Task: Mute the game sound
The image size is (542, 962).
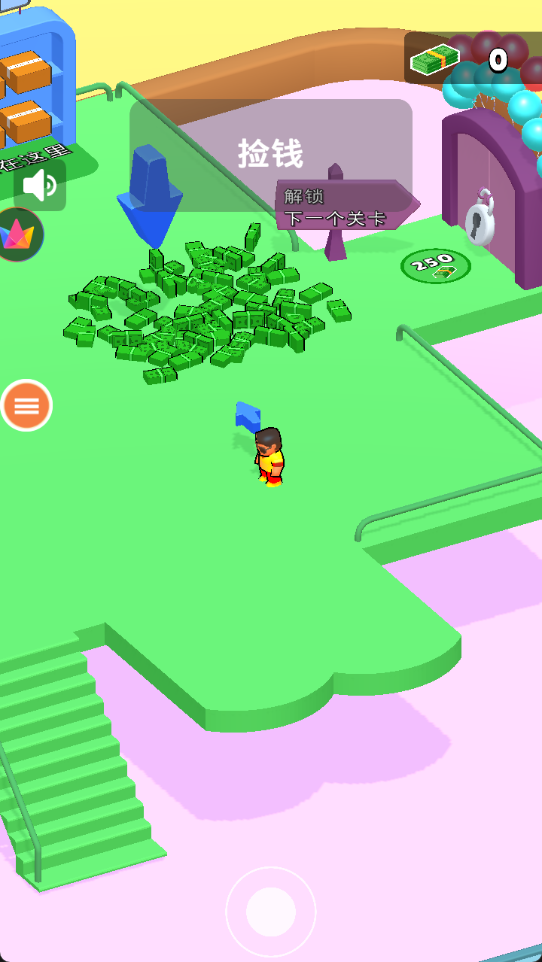Action: [x=40, y=185]
